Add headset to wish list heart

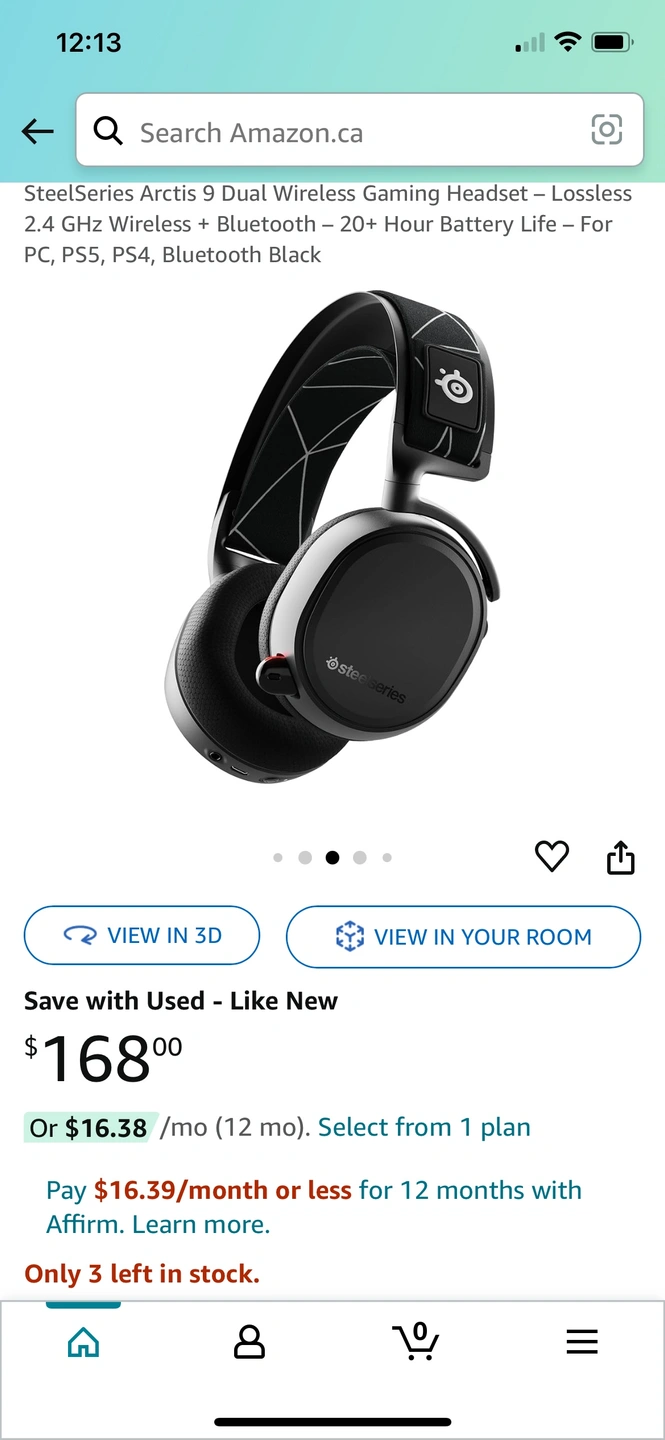552,856
